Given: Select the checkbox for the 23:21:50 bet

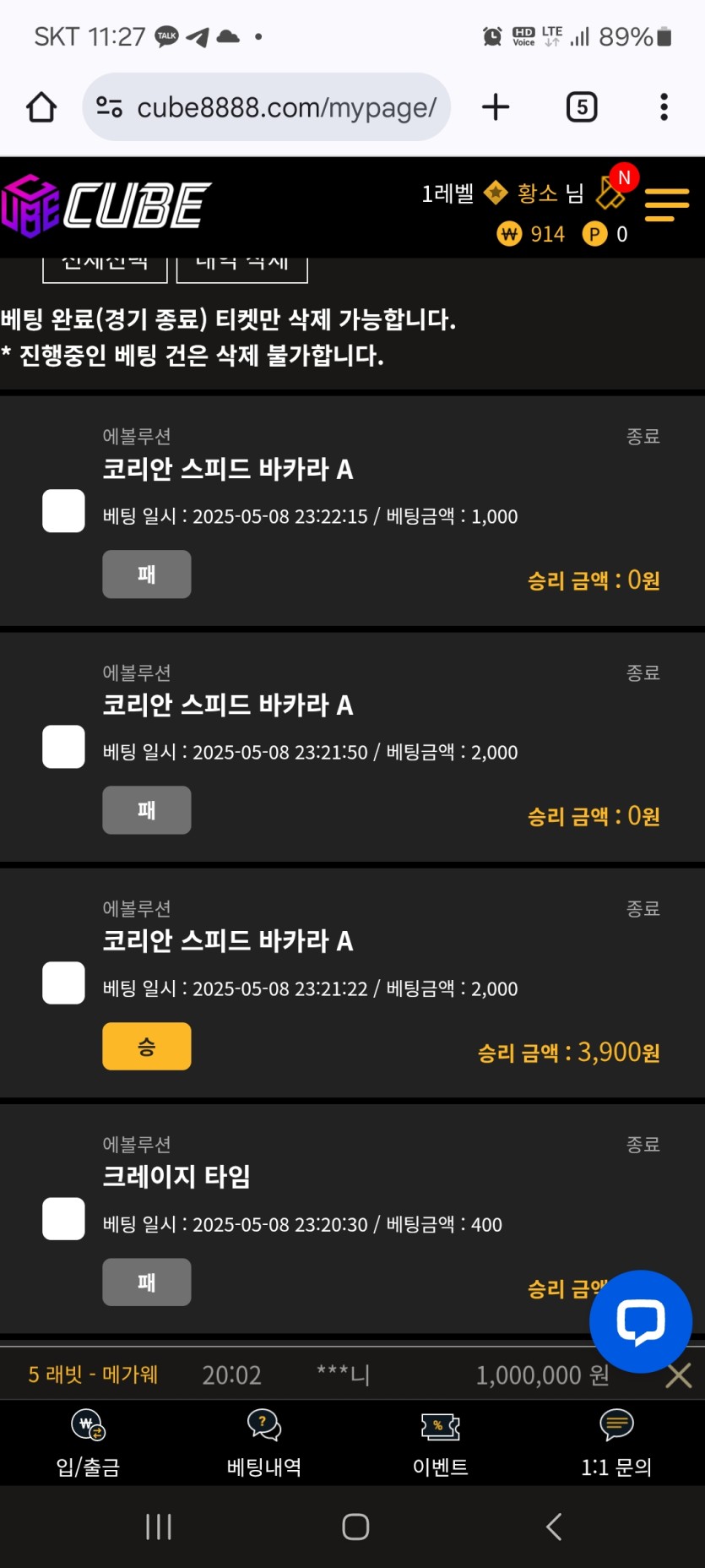Looking at the screenshot, I should (63, 747).
